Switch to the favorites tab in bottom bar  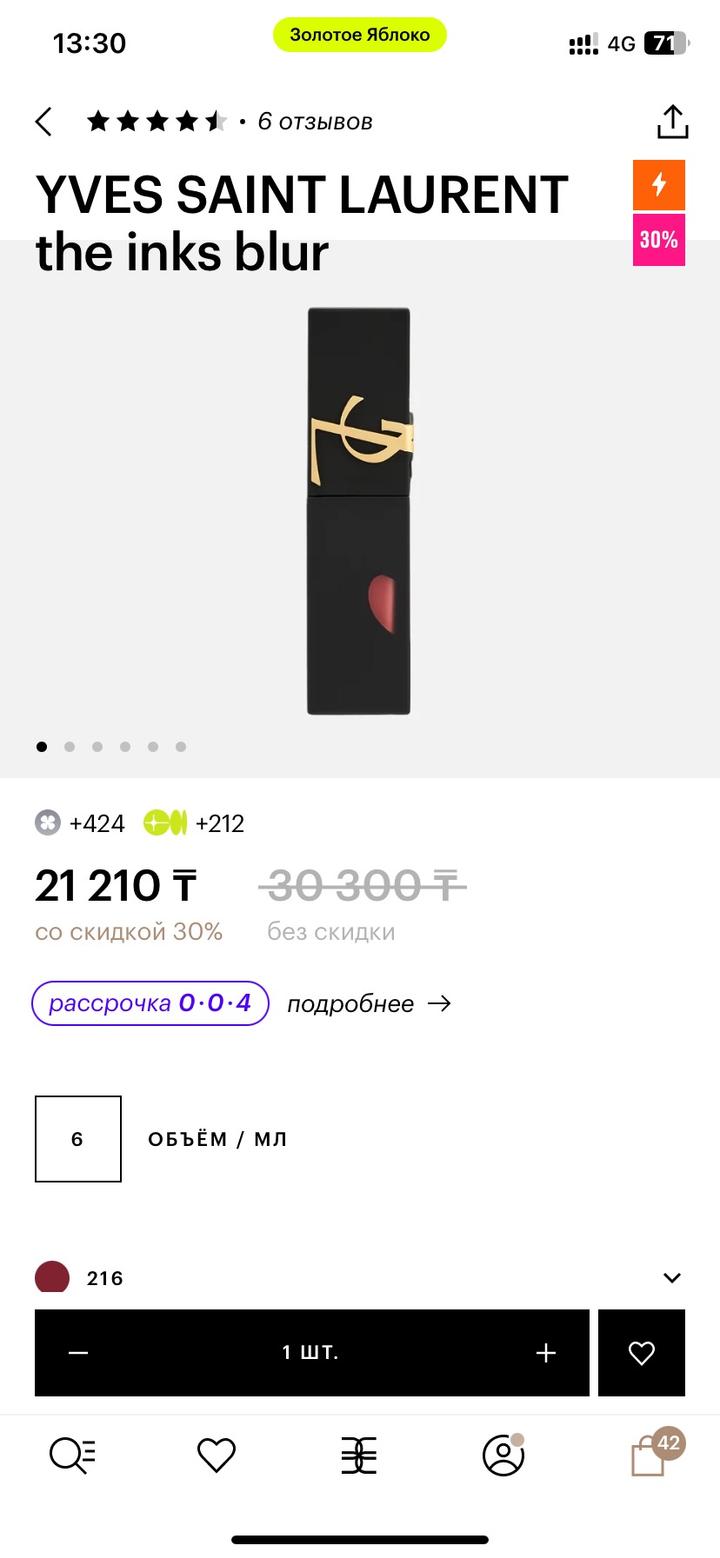point(216,1455)
